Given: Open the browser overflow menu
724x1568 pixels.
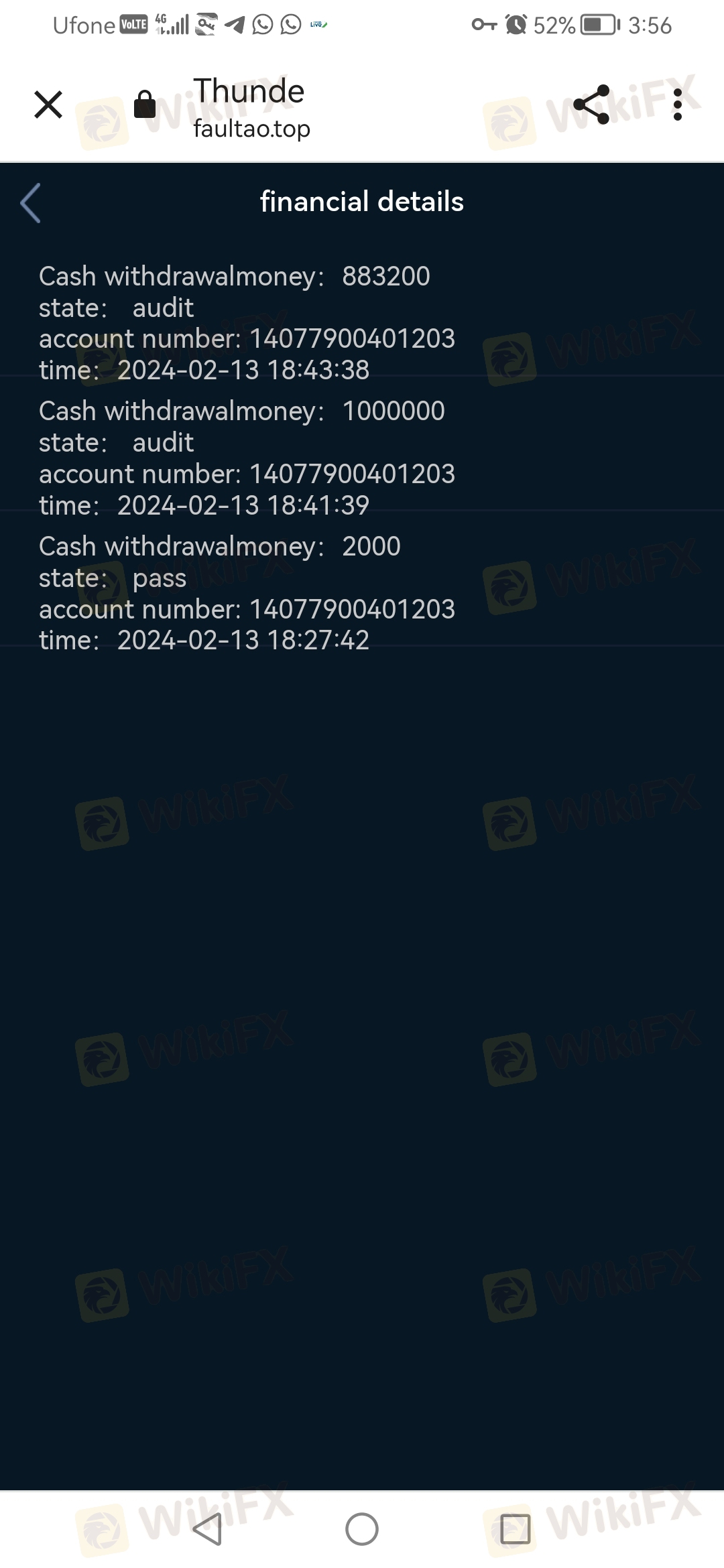Looking at the screenshot, I should coord(678,105).
